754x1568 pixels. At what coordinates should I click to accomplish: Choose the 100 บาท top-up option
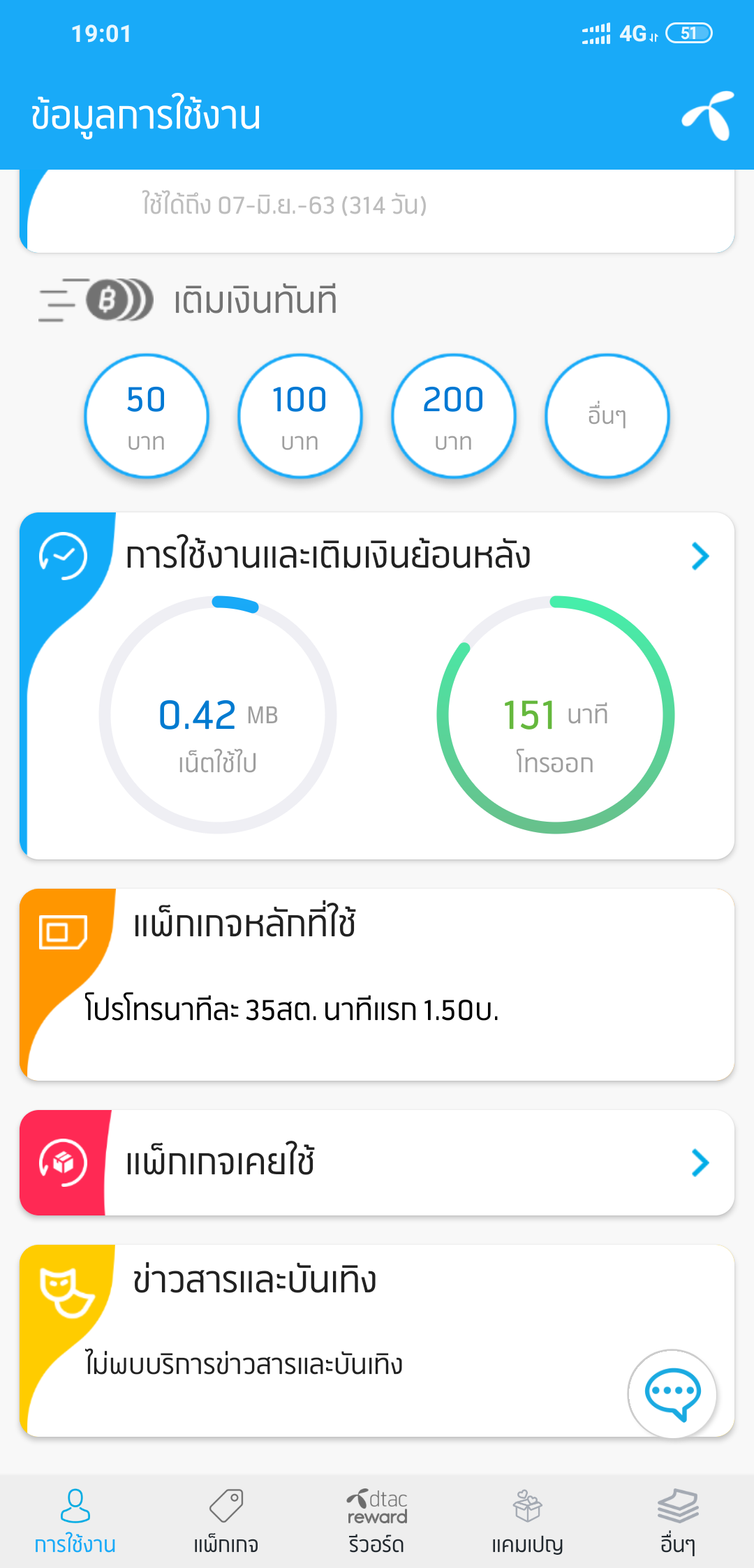click(300, 416)
